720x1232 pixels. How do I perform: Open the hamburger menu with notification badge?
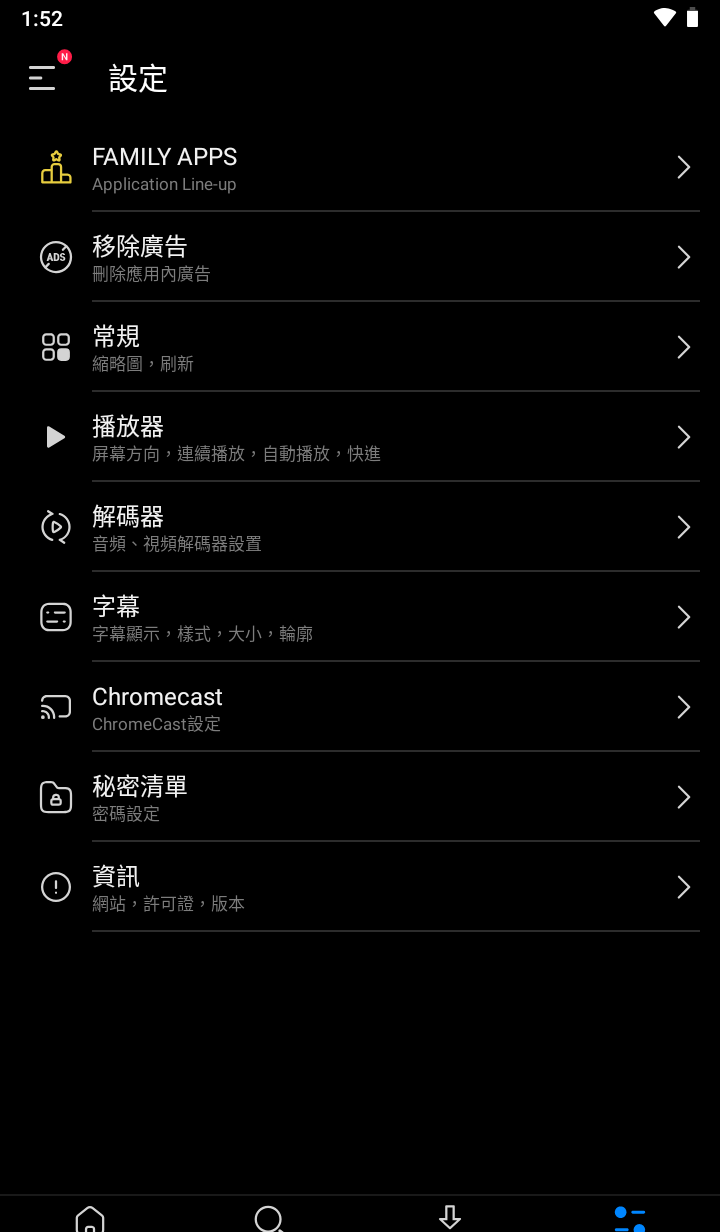pyautogui.click(x=42, y=78)
